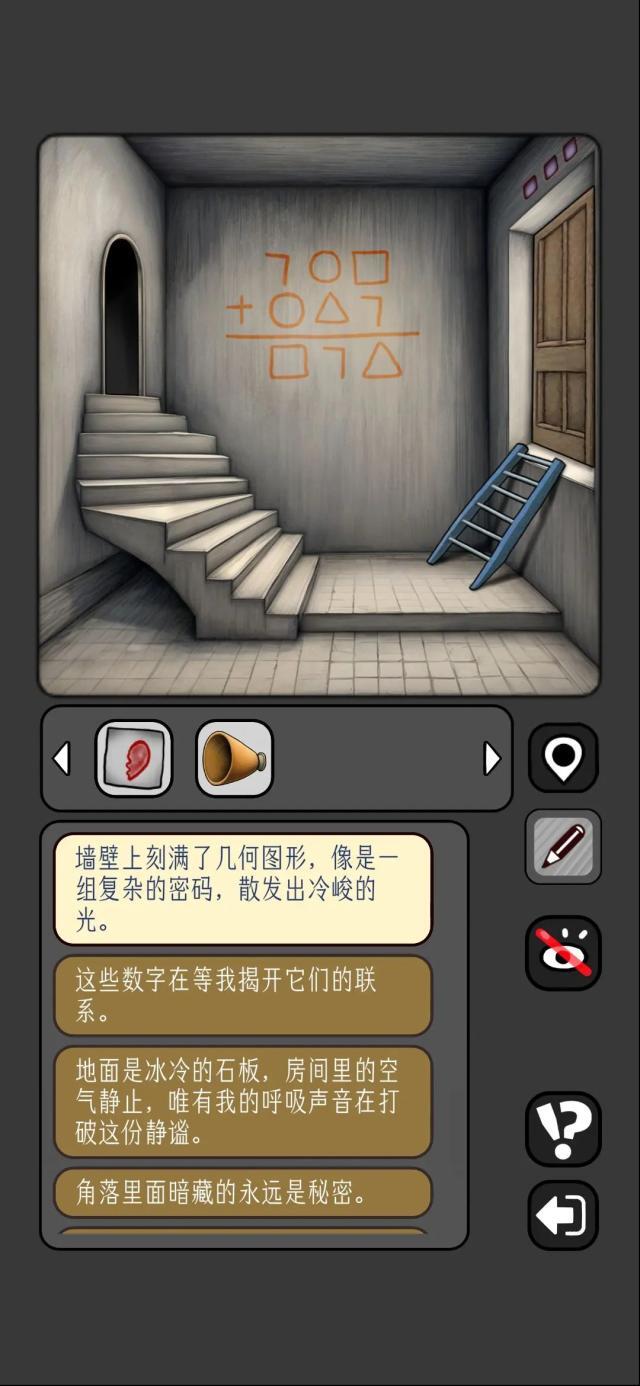This screenshot has height=1386, width=640.
Task: Open the pencil notes tool
Action: tap(563, 847)
